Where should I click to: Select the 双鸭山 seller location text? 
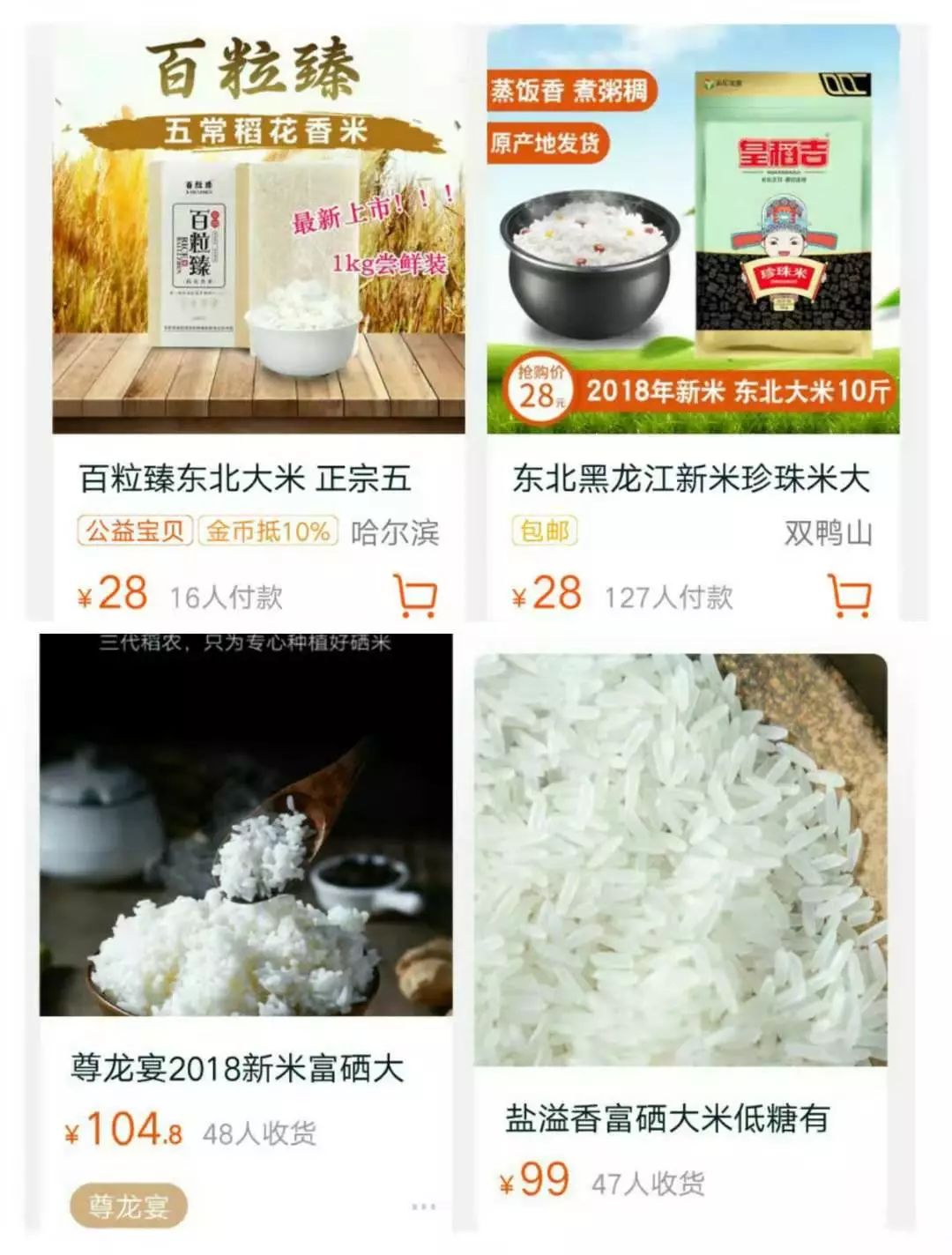[x=827, y=531]
